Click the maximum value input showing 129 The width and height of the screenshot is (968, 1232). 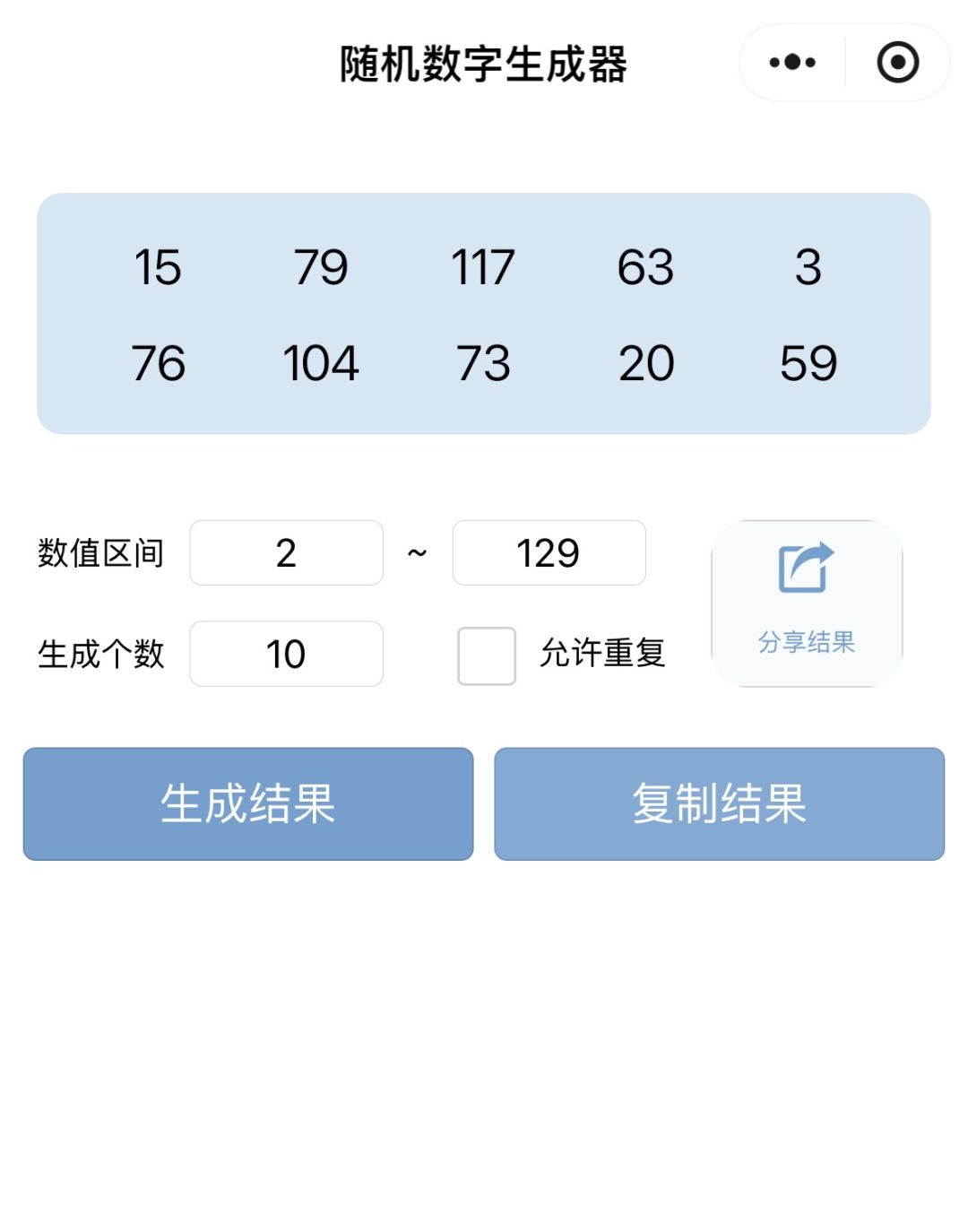(549, 553)
